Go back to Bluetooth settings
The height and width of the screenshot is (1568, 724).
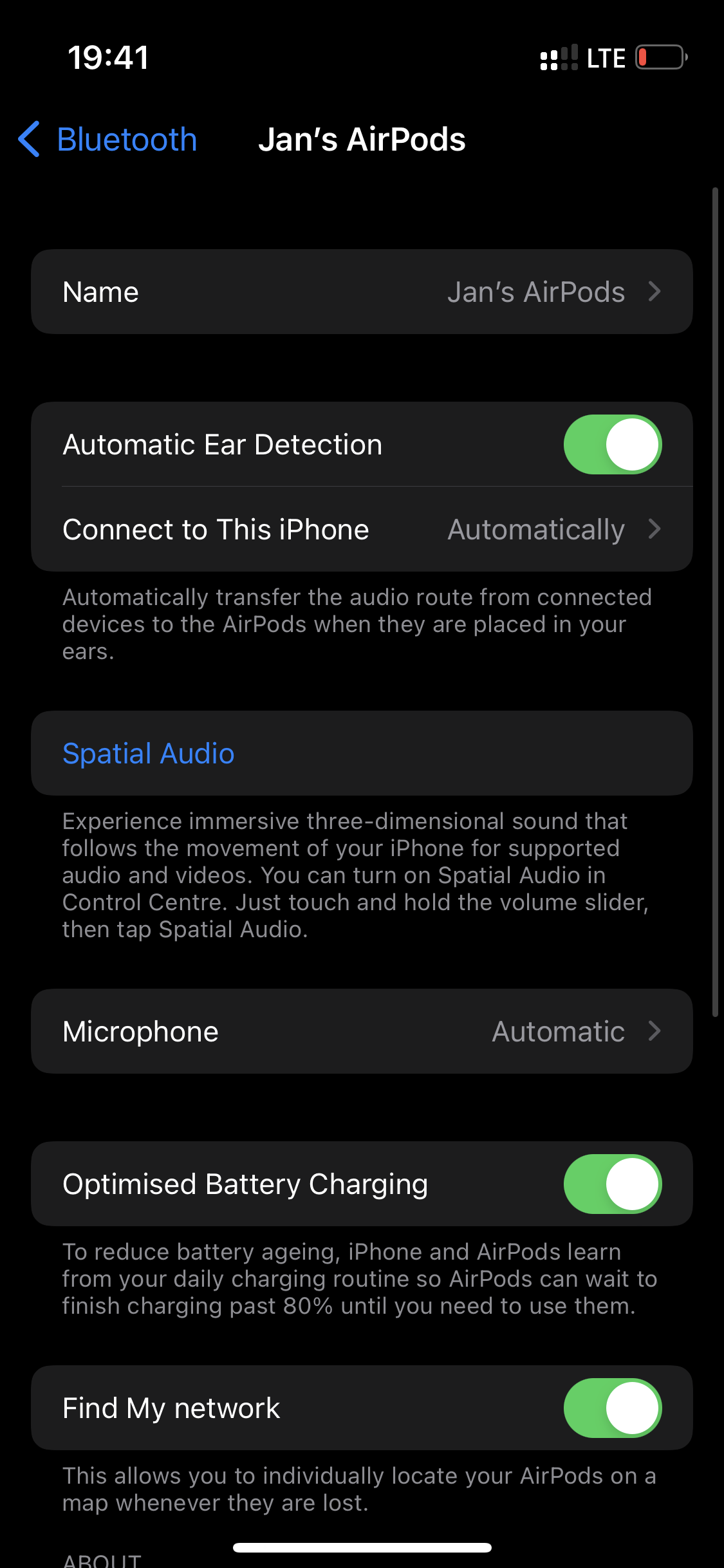(x=107, y=139)
